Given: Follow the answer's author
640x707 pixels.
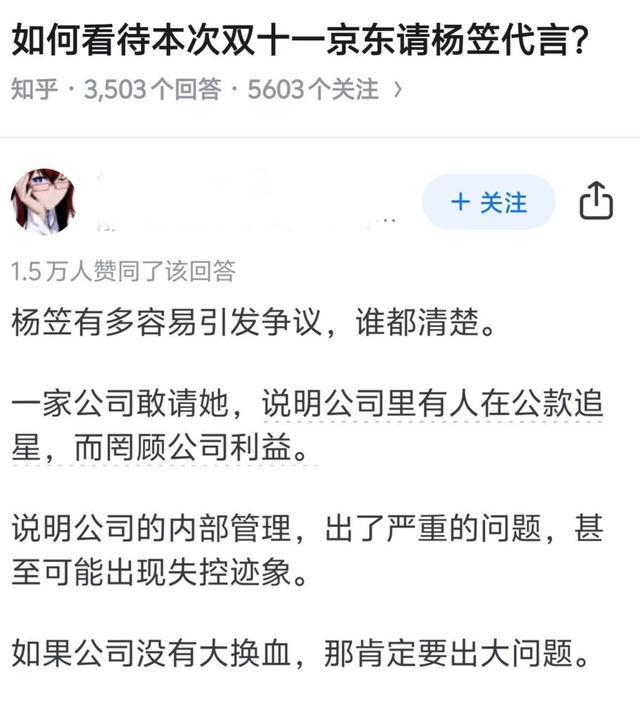Looking at the screenshot, I should point(488,202).
